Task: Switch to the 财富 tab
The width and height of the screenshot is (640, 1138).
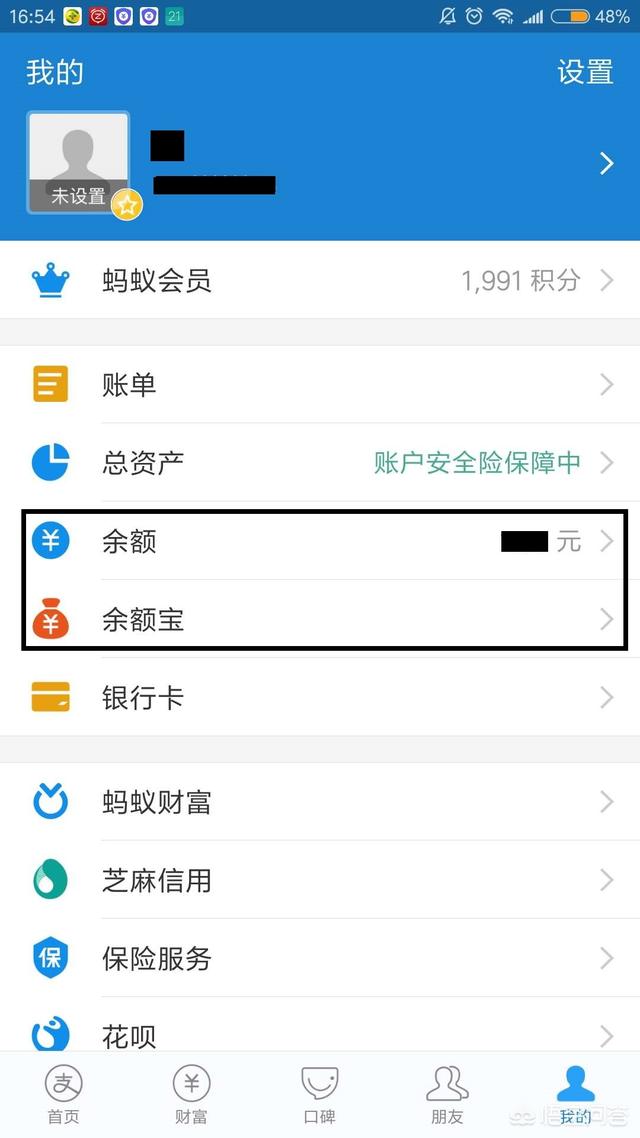Action: tap(191, 1095)
